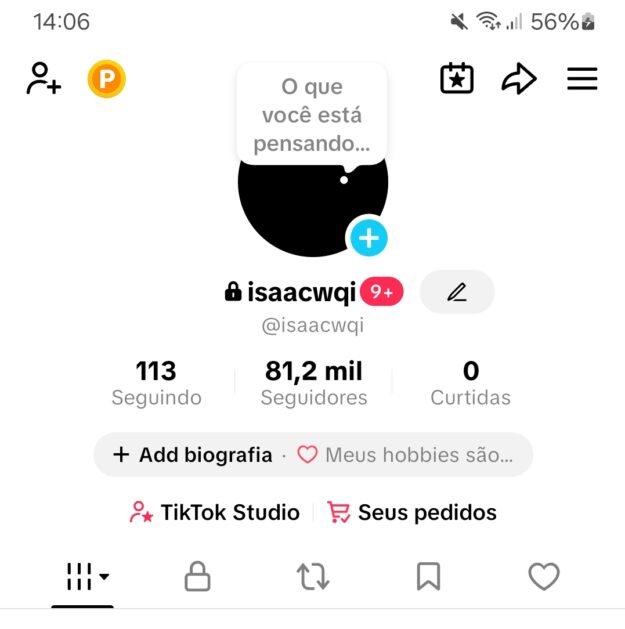Switch to the reposts tab
Screen dimensions: 625x629
point(313,576)
